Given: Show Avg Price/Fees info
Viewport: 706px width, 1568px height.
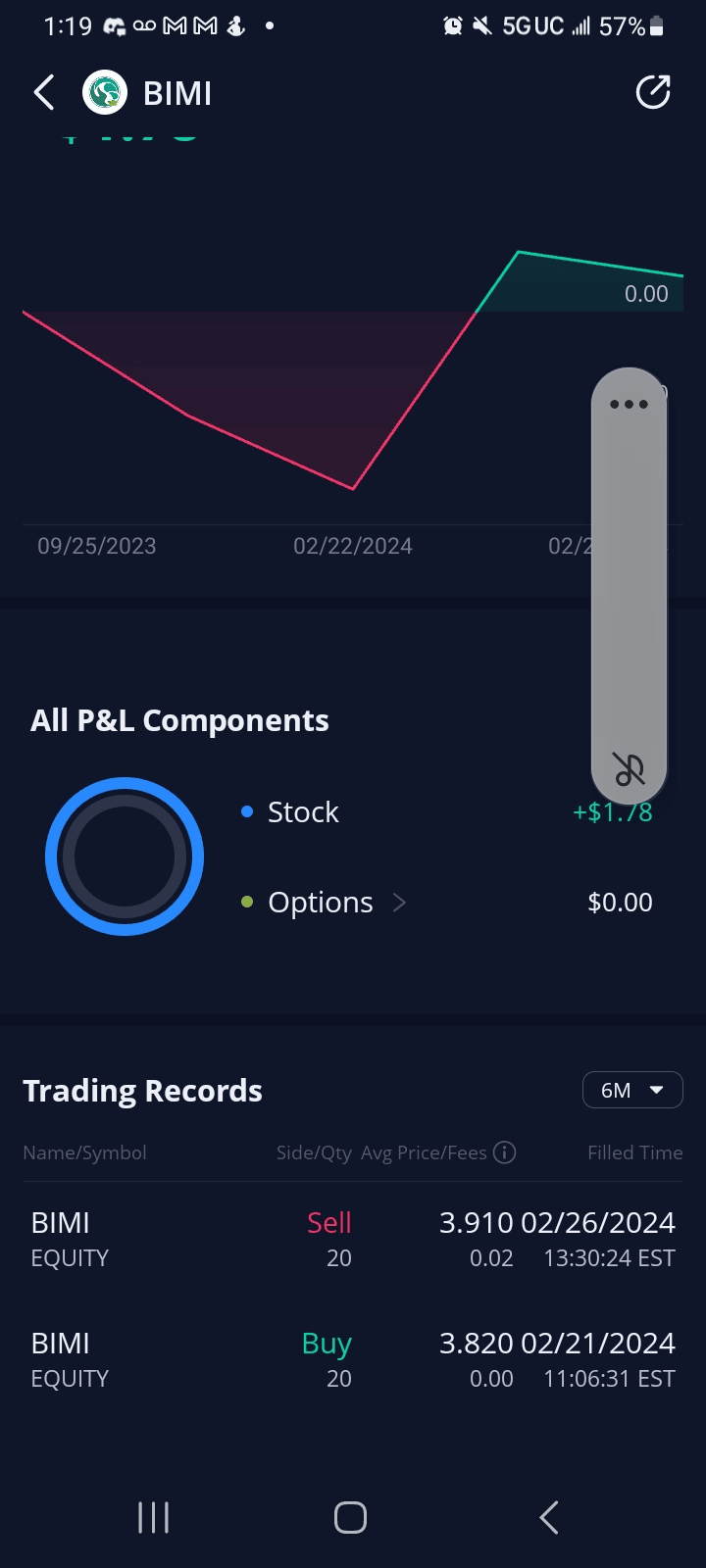Looking at the screenshot, I should (504, 1152).
